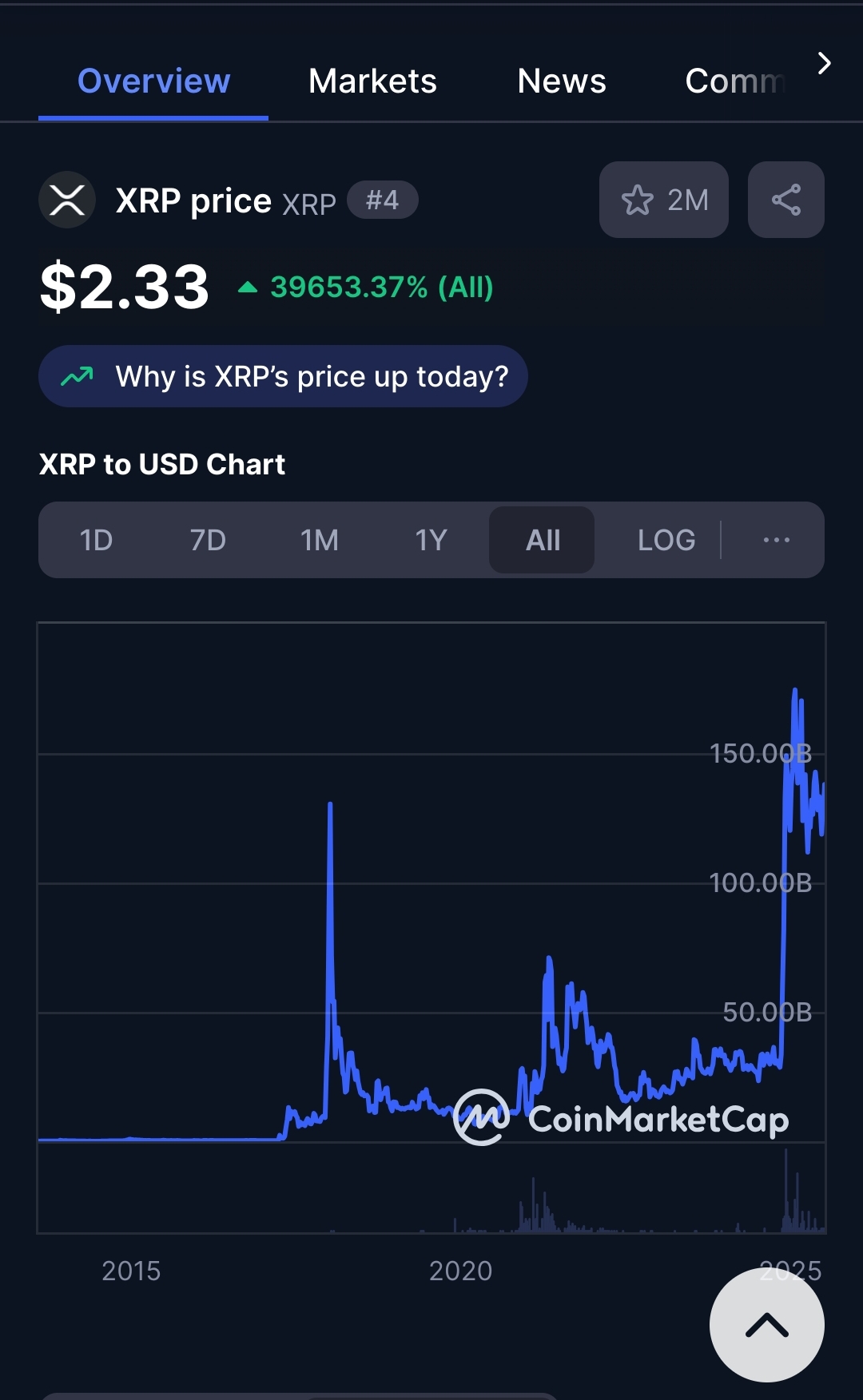This screenshot has height=1400, width=863.
Task: Open the News tab
Action: (562, 81)
